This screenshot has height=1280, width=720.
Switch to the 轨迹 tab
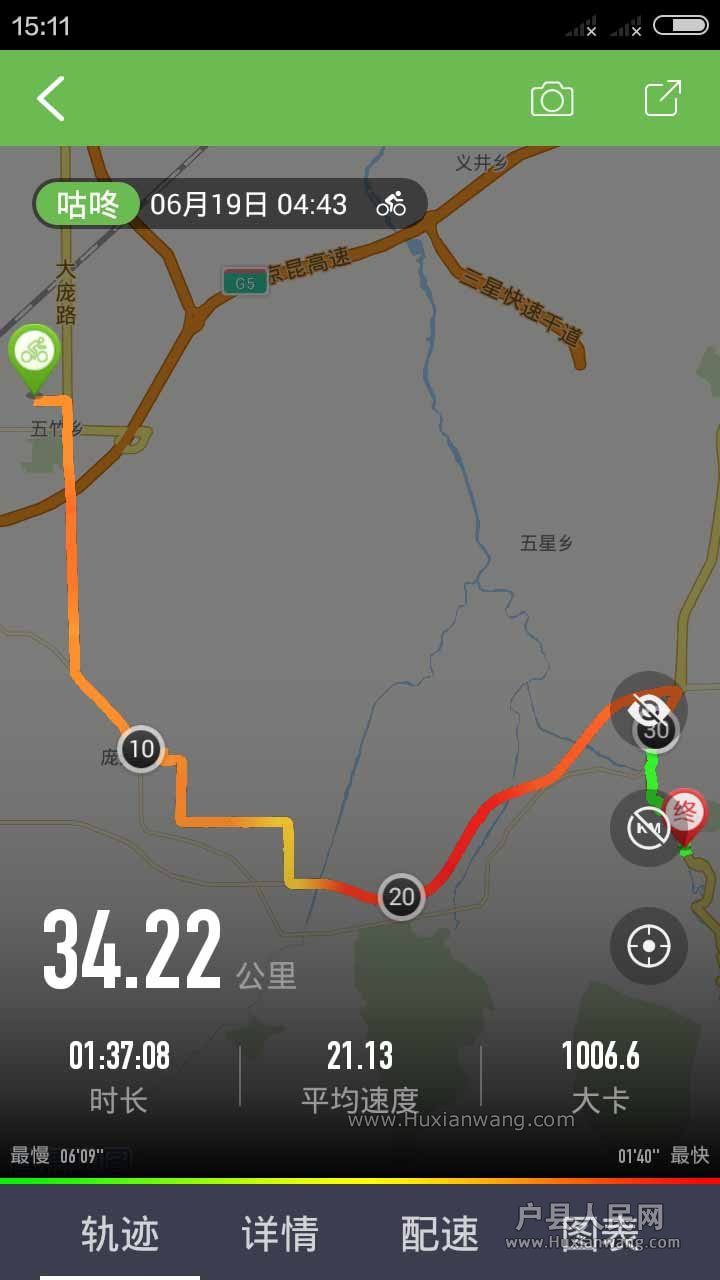tap(120, 1233)
